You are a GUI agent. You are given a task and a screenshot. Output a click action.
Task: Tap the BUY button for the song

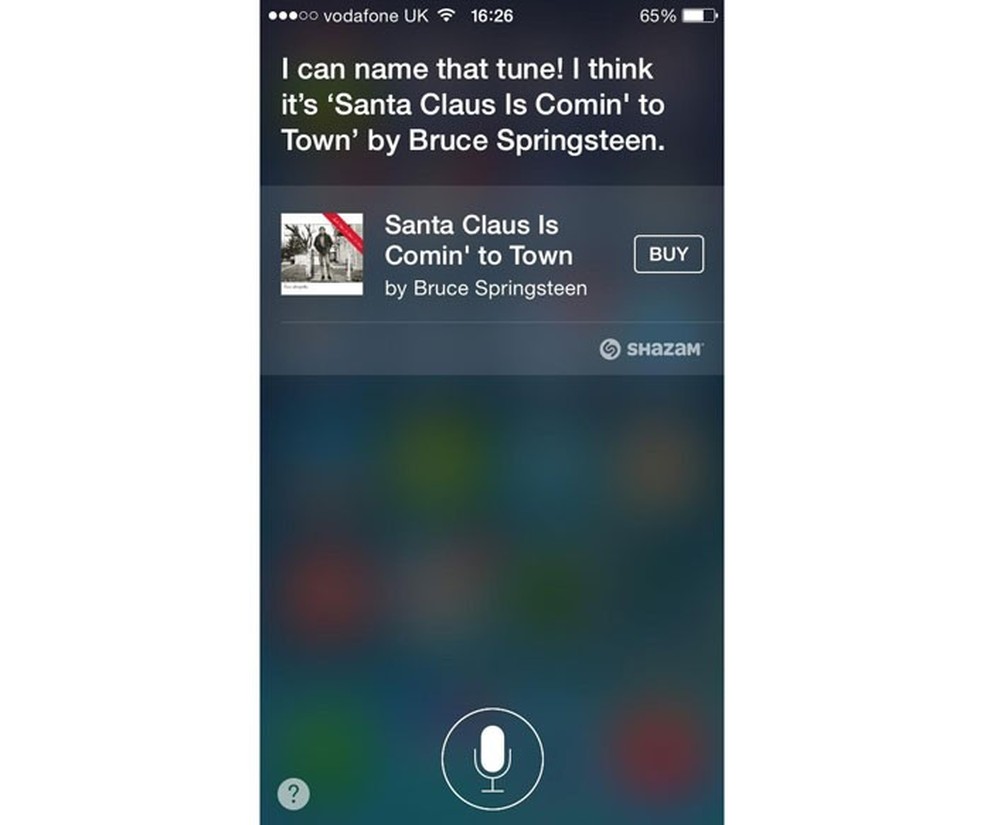(668, 254)
